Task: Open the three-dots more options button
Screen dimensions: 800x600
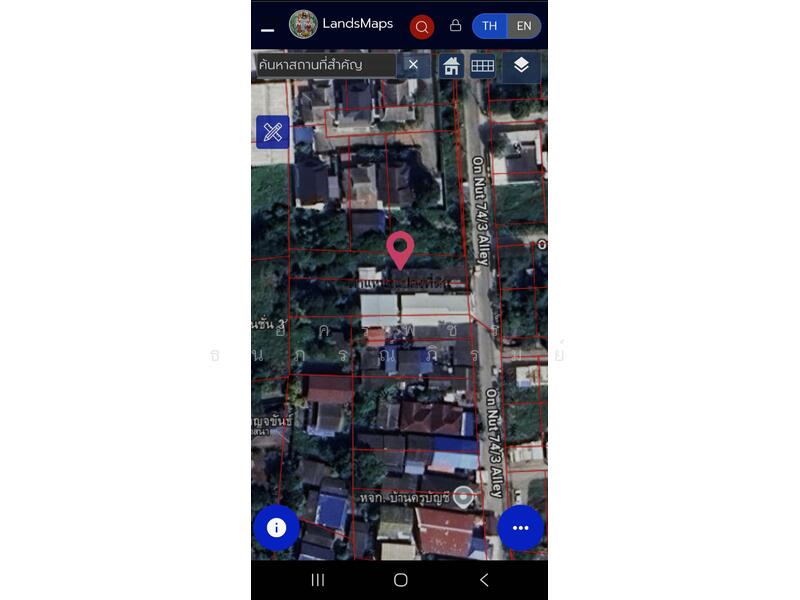Action: pos(520,527)
